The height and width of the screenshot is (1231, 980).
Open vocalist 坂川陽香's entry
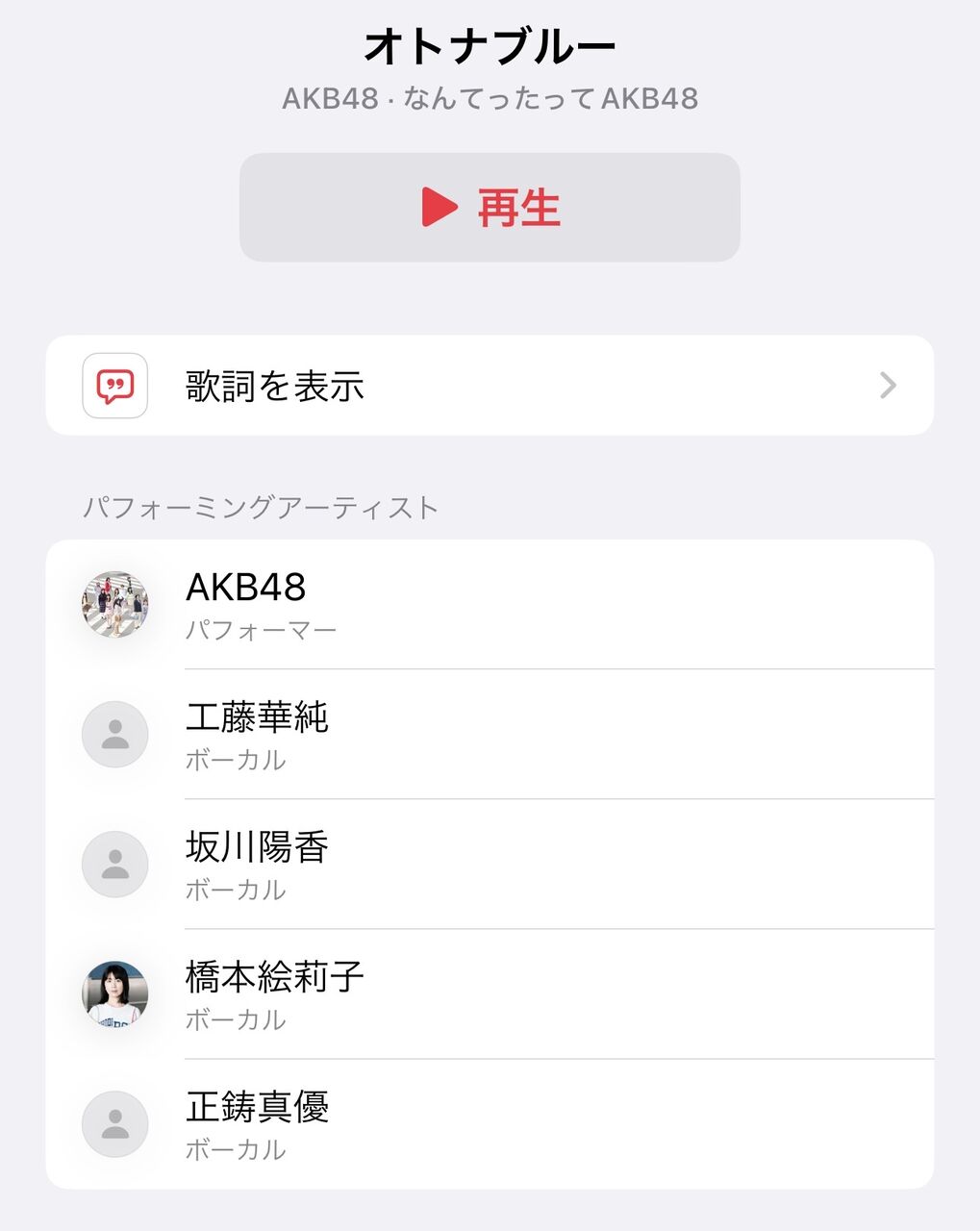point(490,865)
